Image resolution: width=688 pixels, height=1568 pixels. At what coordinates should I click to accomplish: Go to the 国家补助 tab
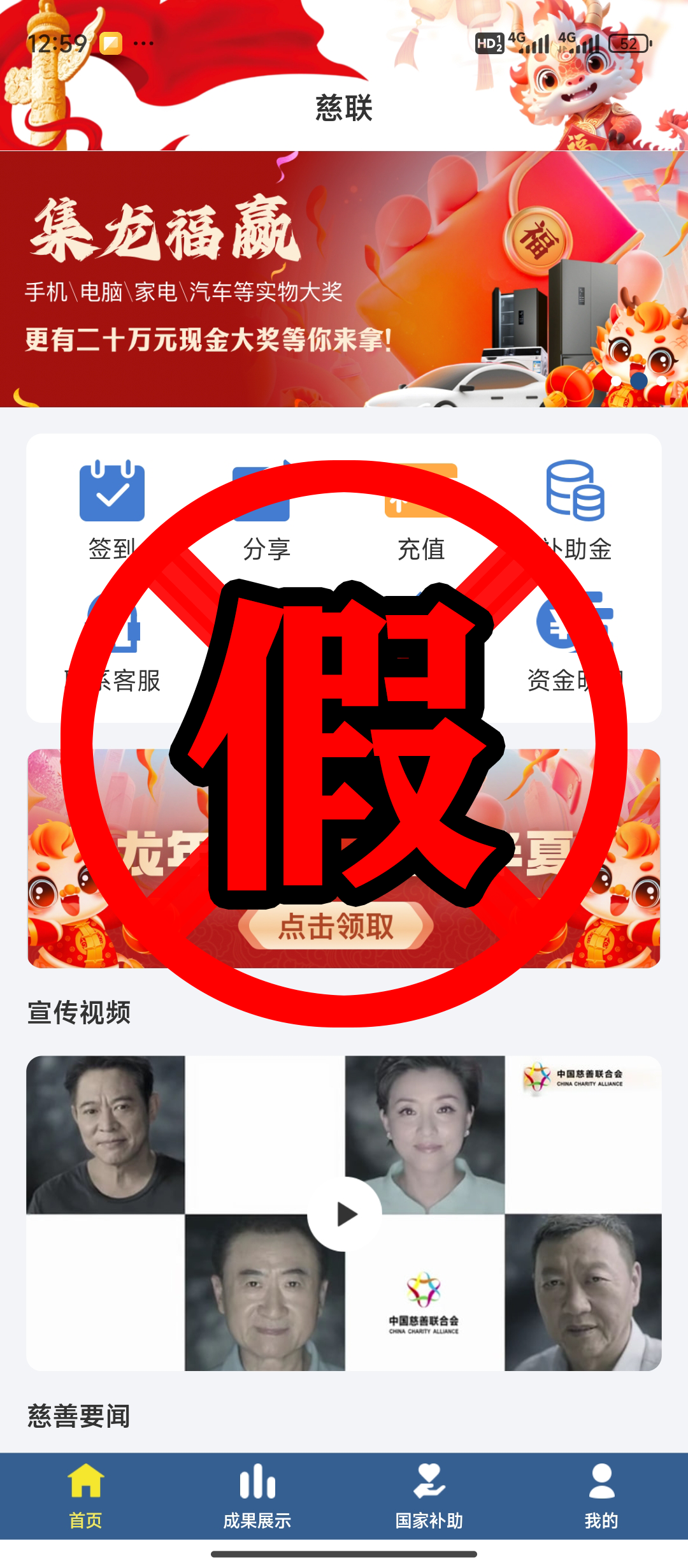point(429,1495)
